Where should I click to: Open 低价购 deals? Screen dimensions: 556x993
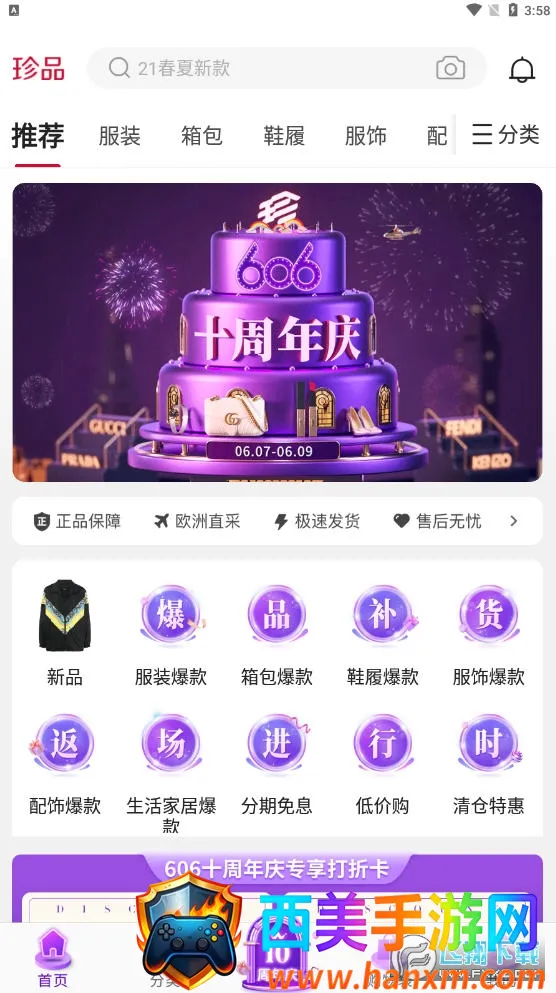tap(382, 763)
